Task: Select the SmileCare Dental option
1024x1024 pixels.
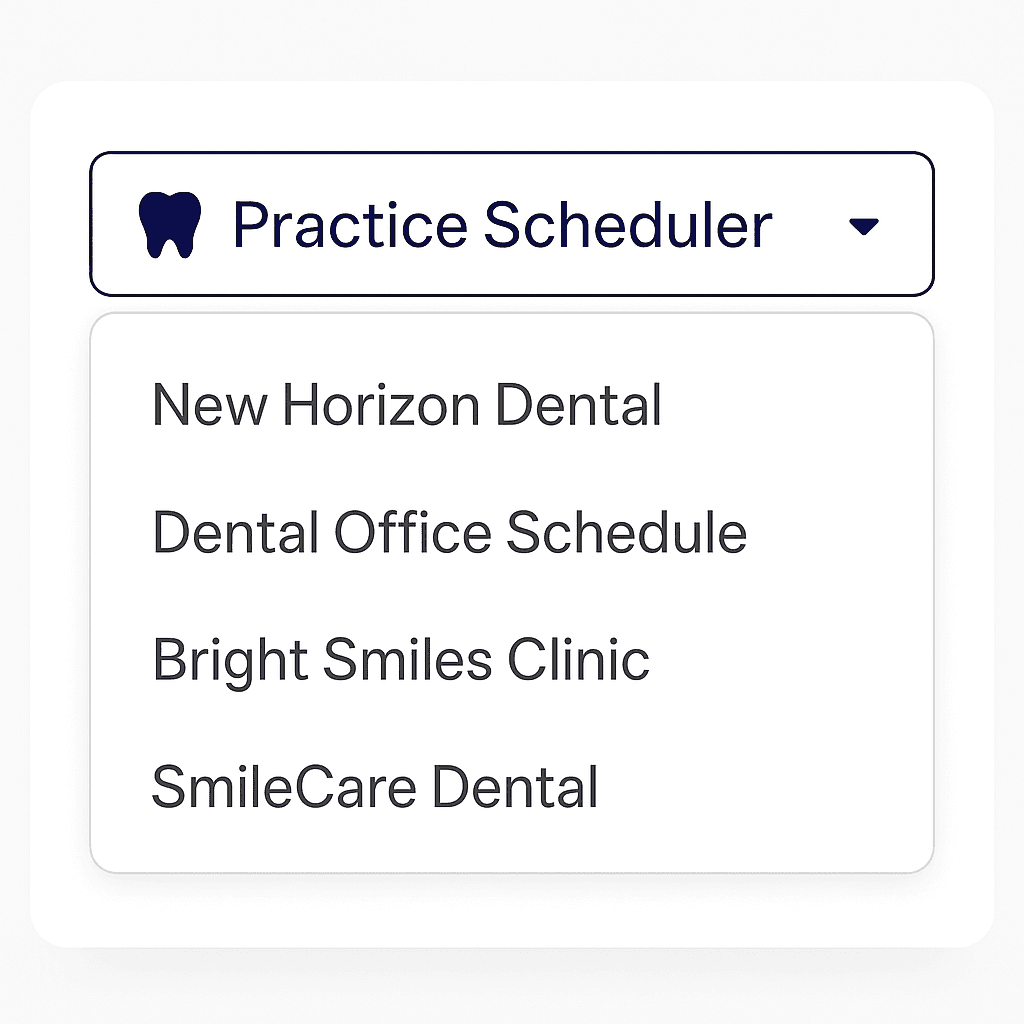Action: 511,787
